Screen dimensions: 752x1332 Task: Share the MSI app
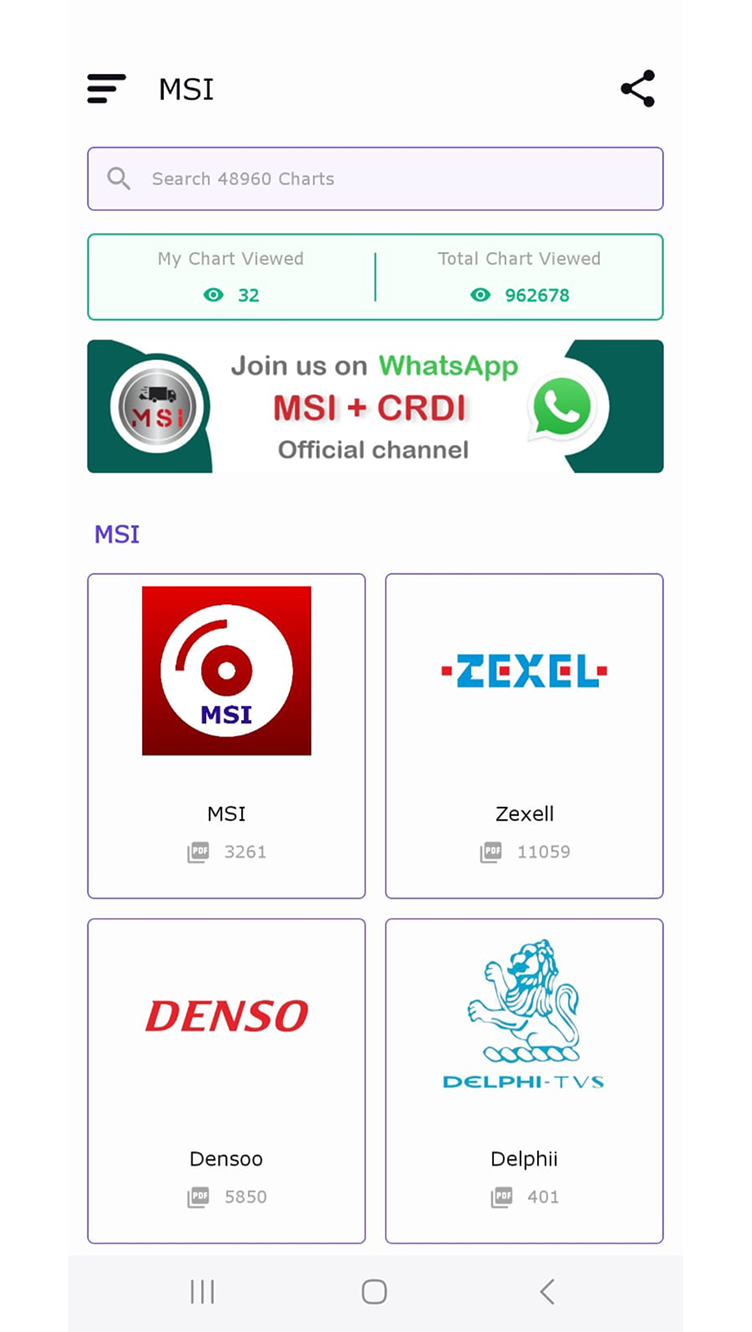click(637, 89)
